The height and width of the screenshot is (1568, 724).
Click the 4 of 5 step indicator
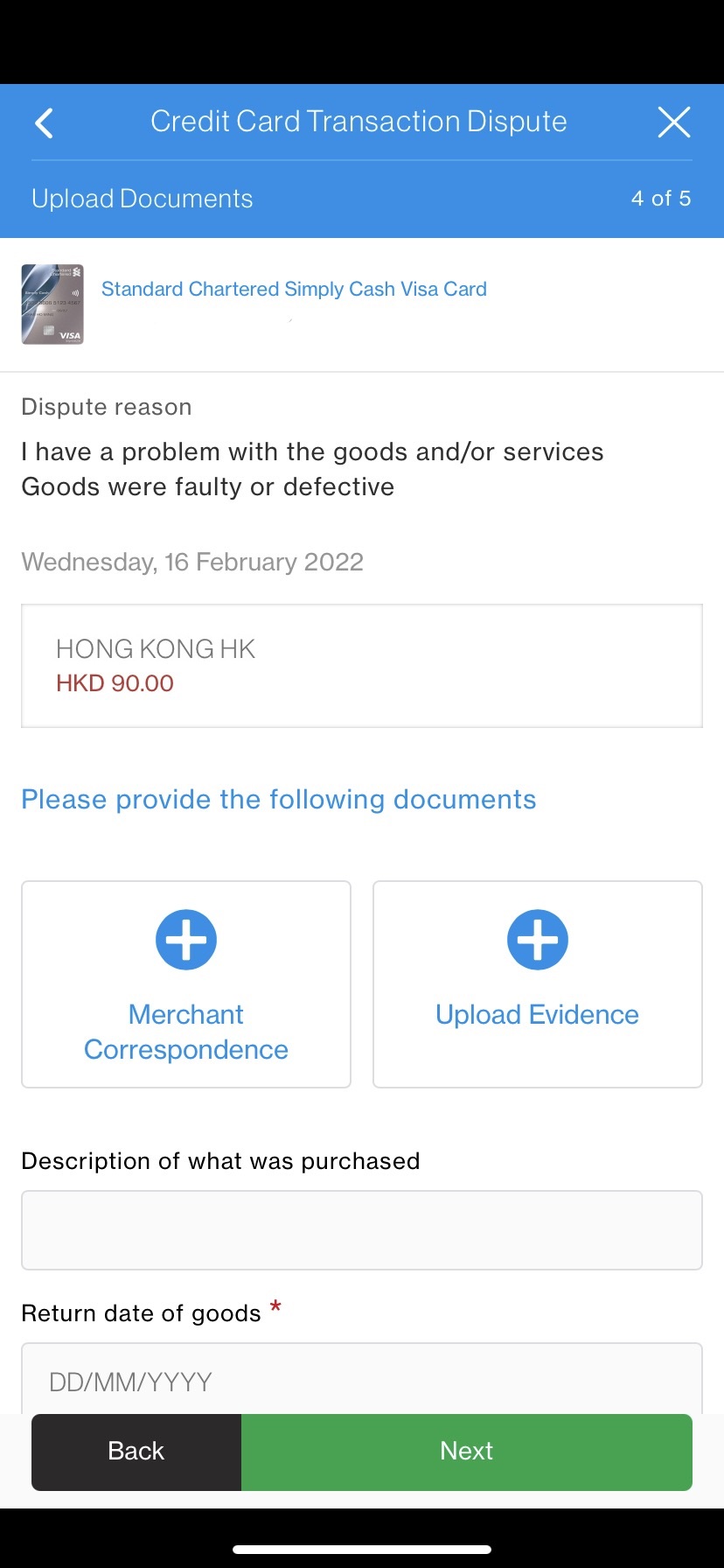point(661,198)
